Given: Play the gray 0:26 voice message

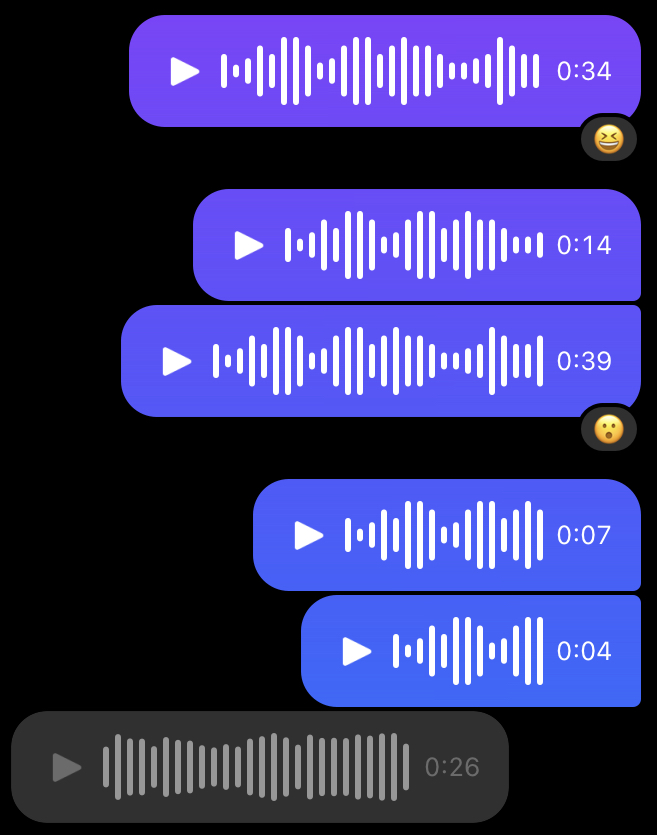Looking at the screenshot, I should (x=67, y=767).
